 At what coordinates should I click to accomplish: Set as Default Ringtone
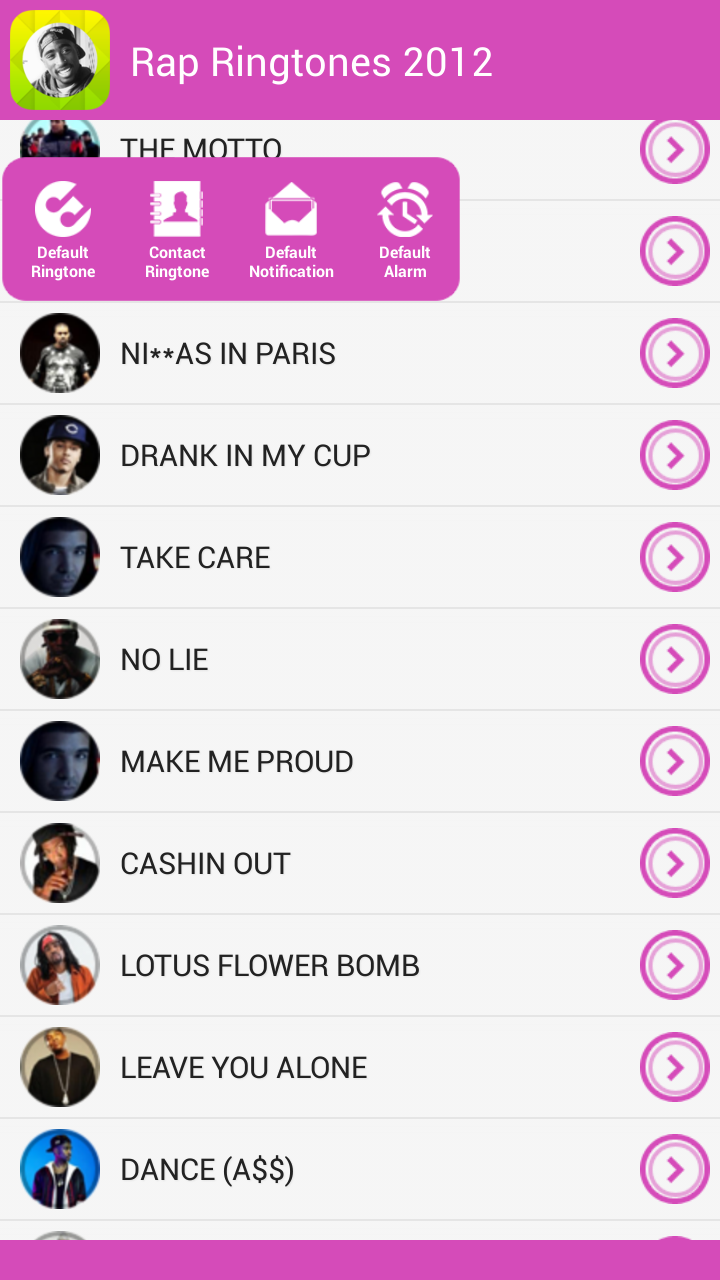(x=63, y=229)
